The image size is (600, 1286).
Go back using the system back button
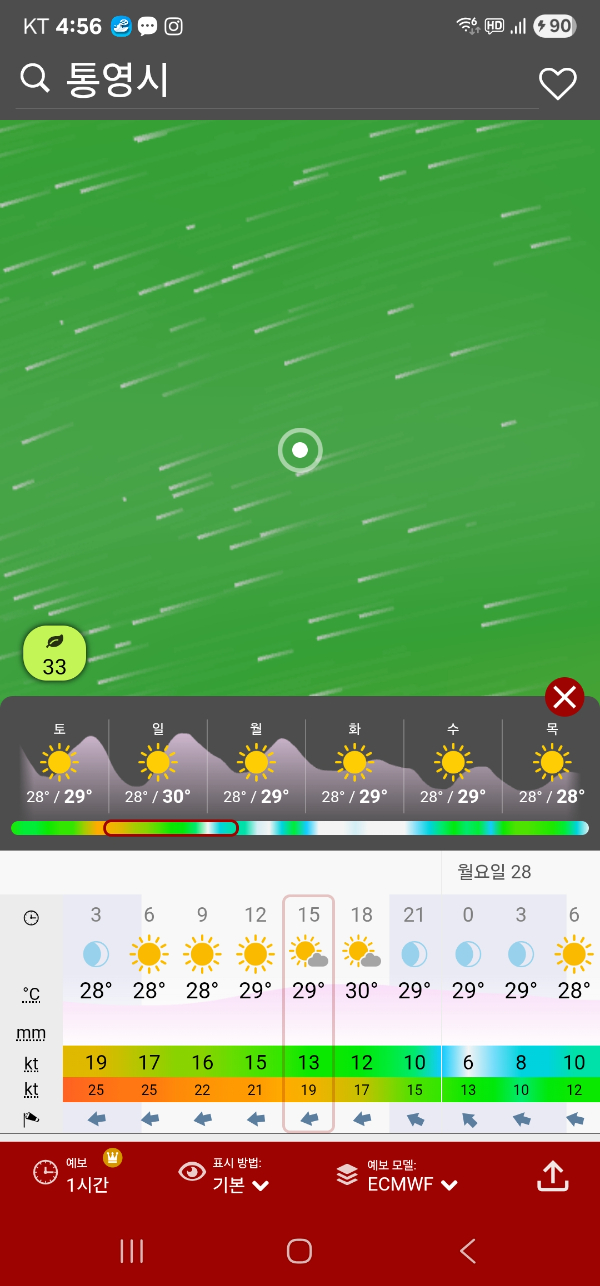(467, 1250)
